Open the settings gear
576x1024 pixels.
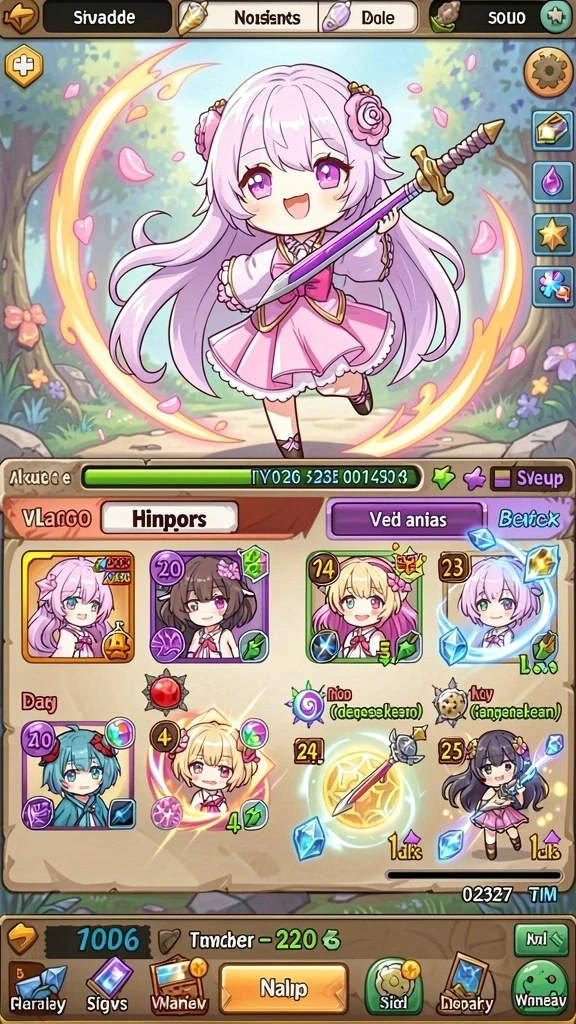(548, 71)
